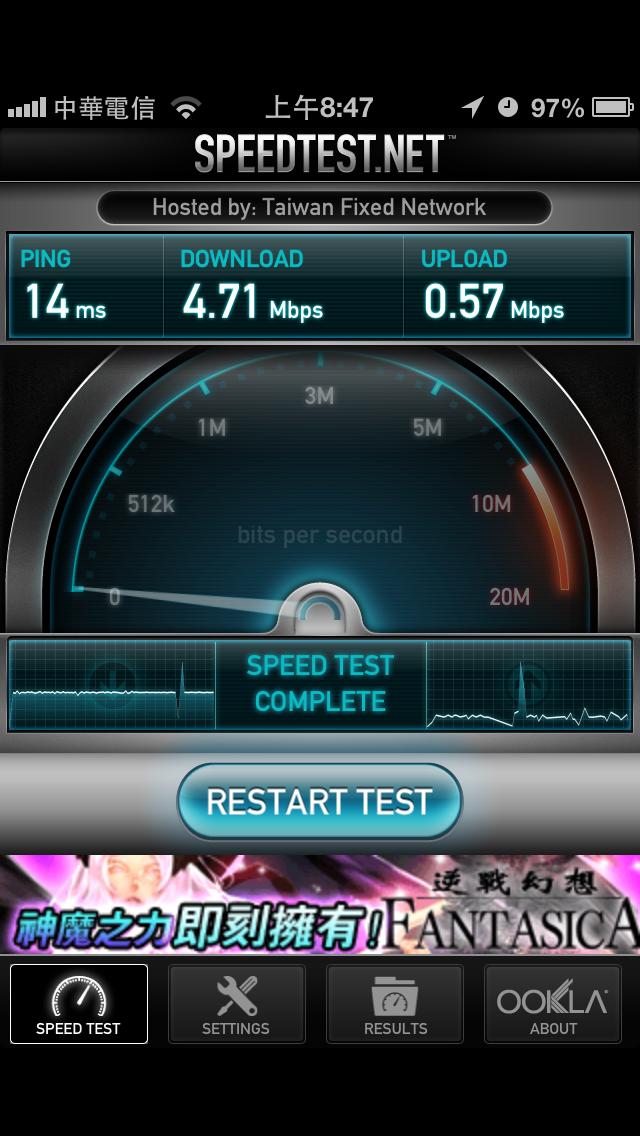Switch to the Settings tab
640x1136 pixels.
click(x=236, y=1004)
